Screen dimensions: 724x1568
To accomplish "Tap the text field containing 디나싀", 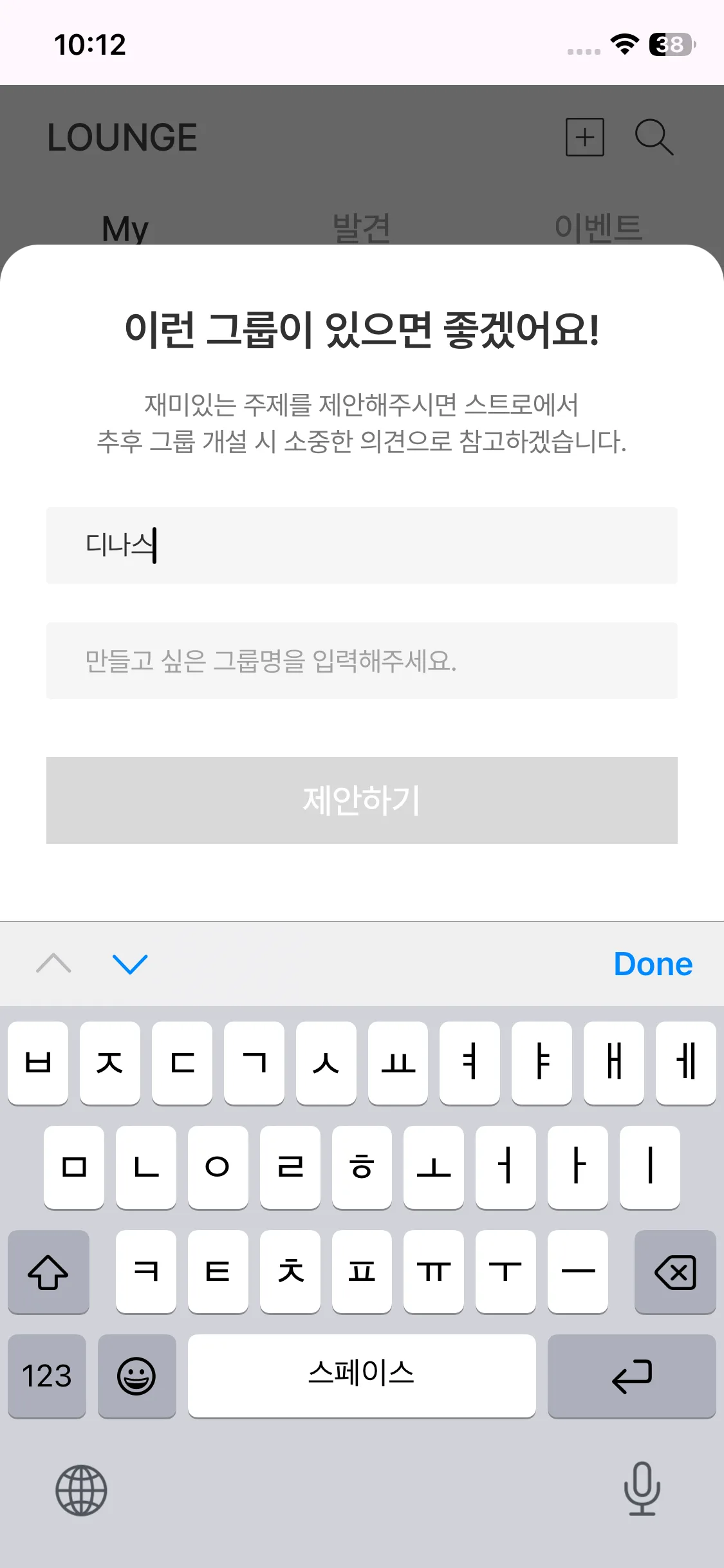I will coord(362,545).
